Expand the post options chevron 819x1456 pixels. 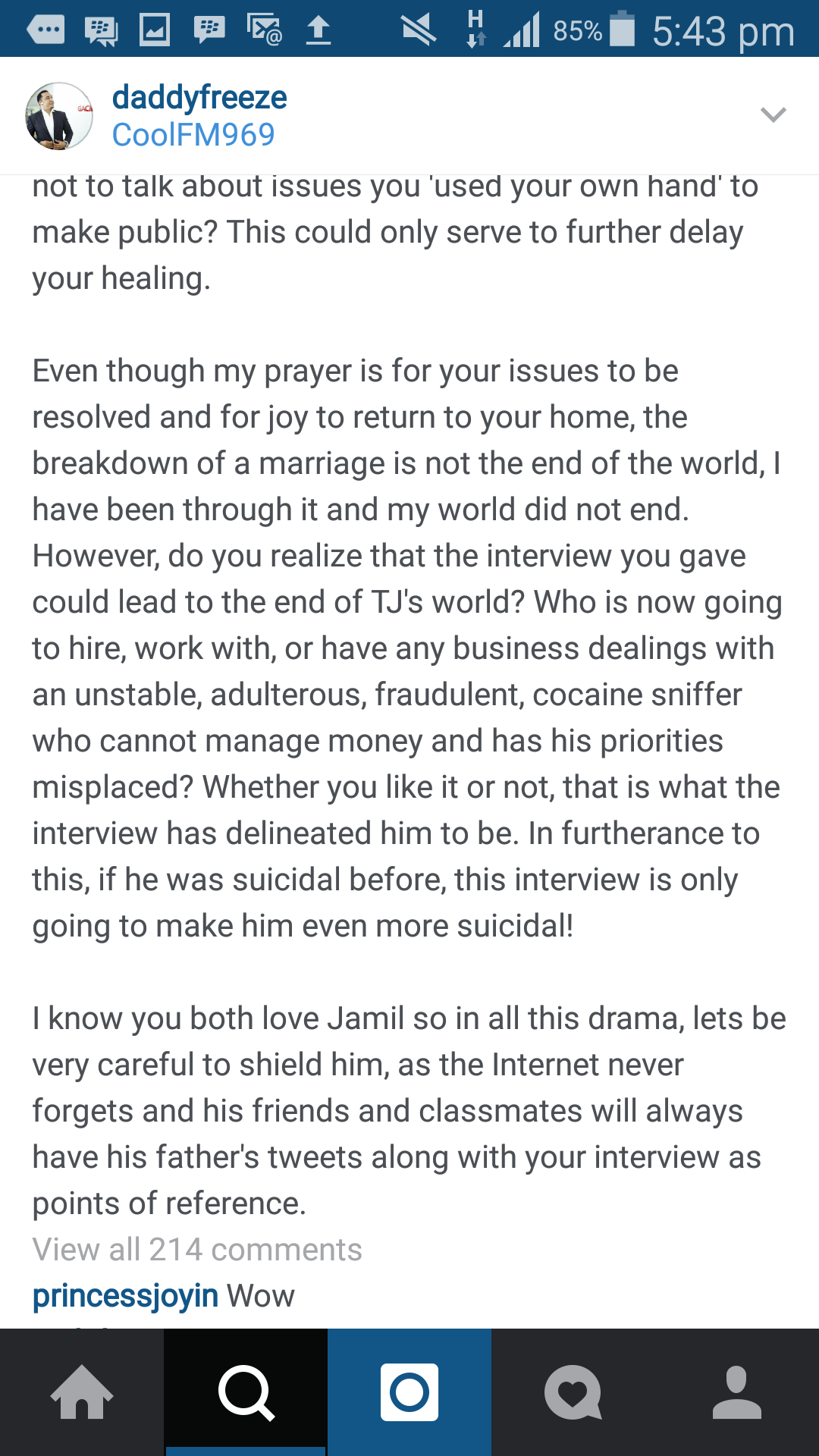click(x=773, y=115)
